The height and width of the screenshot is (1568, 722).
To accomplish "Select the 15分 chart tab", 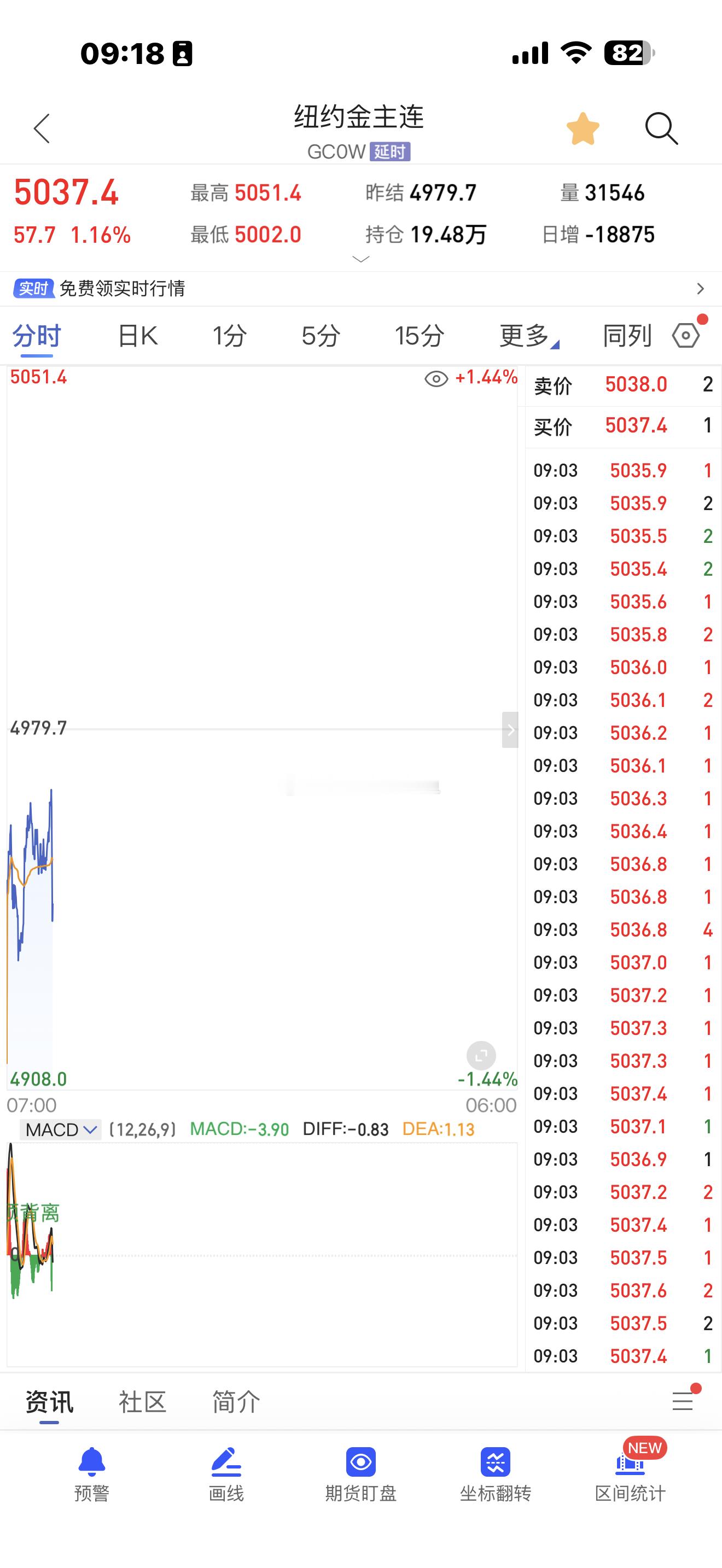I will coord(419,335).
